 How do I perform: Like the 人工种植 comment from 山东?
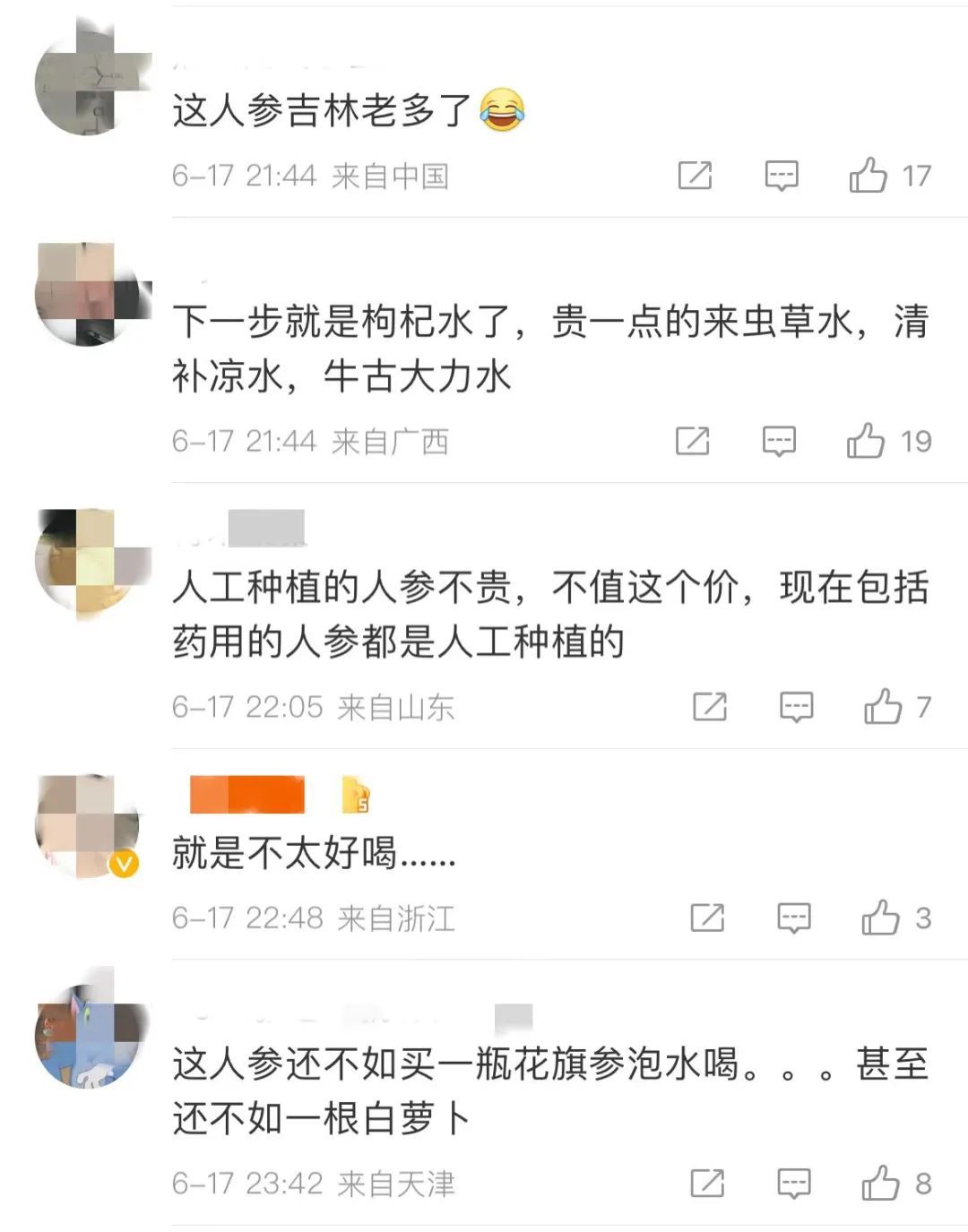[883, 707]
